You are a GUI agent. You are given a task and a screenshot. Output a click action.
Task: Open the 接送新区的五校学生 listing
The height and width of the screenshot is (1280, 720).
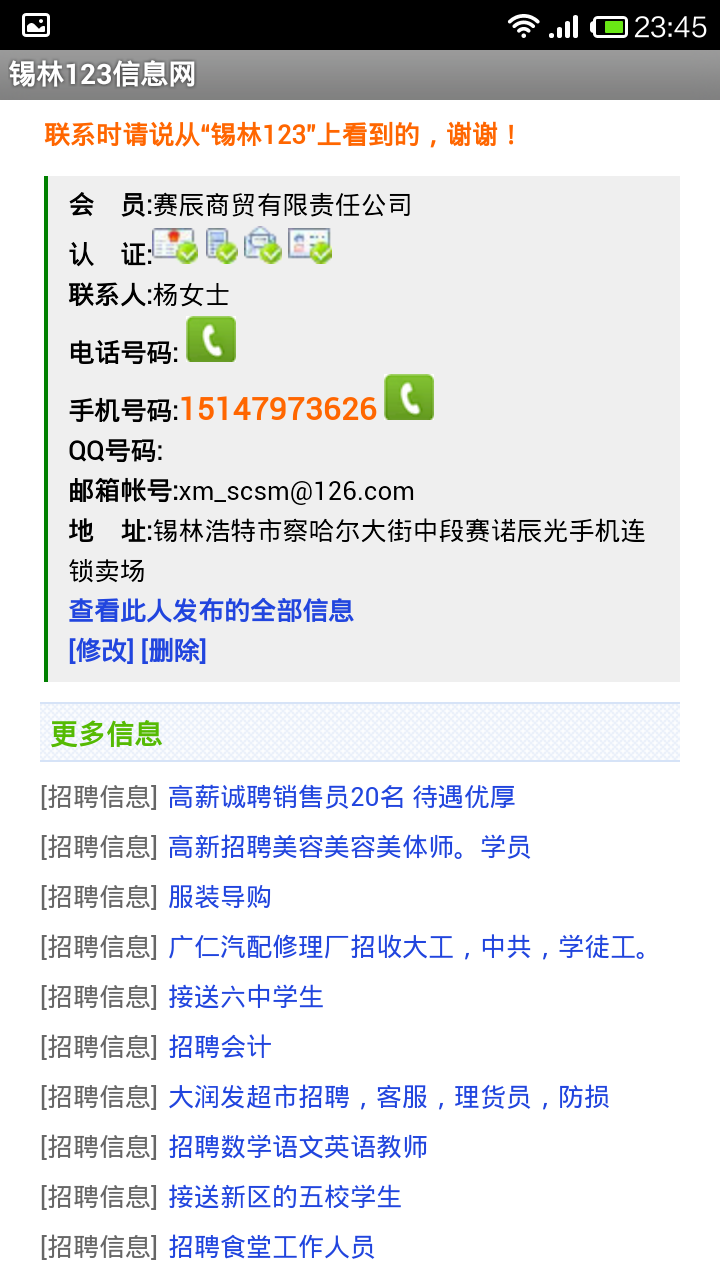pos(285,1197)
